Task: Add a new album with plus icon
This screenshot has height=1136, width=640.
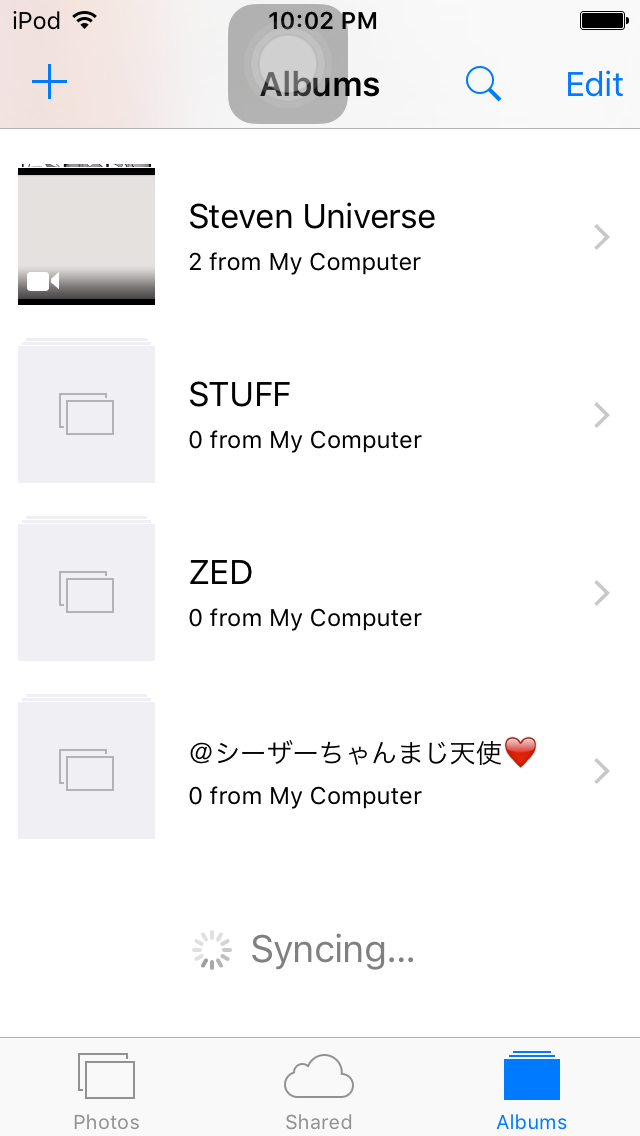Action: (49, 83)
